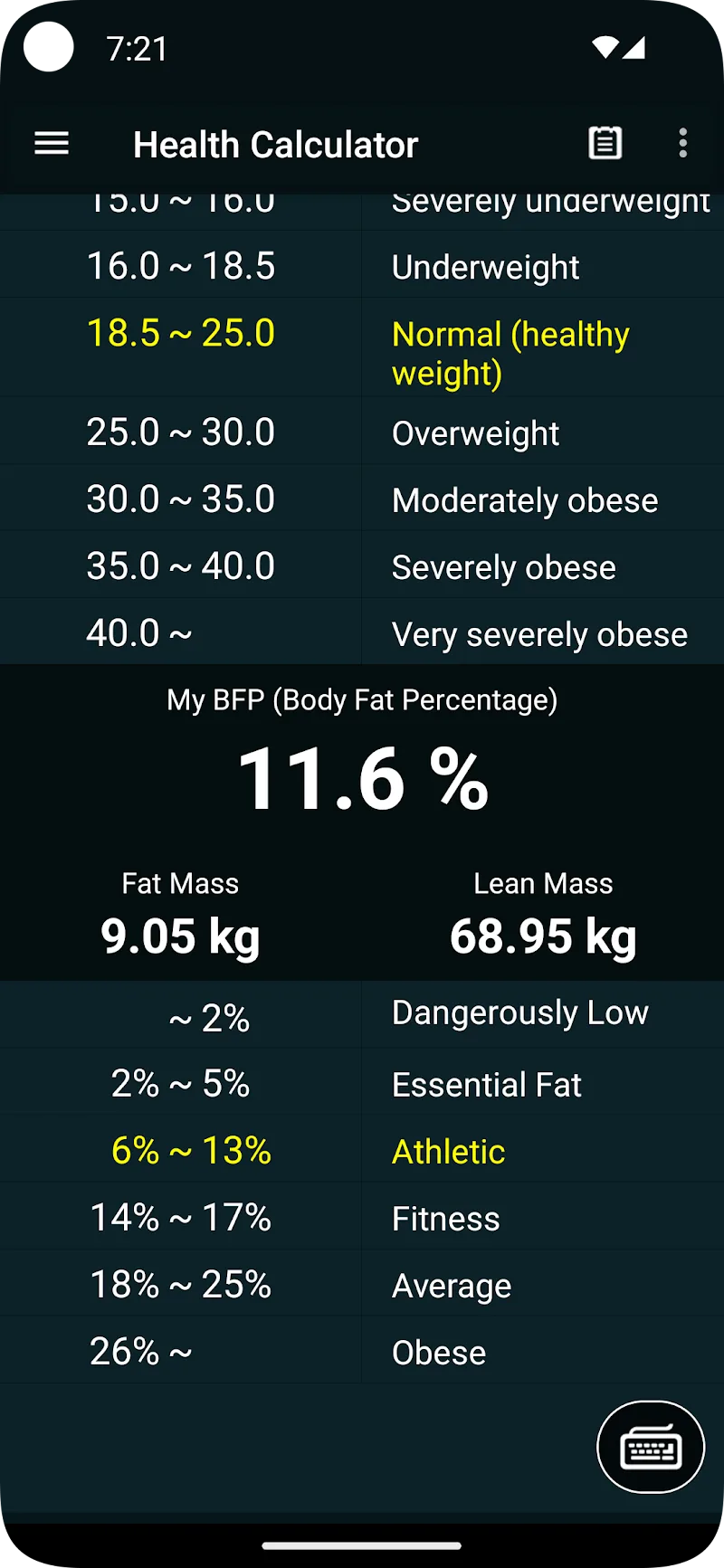Open the three-dot overflow menu
The image size is (724, 1568).
683,144
